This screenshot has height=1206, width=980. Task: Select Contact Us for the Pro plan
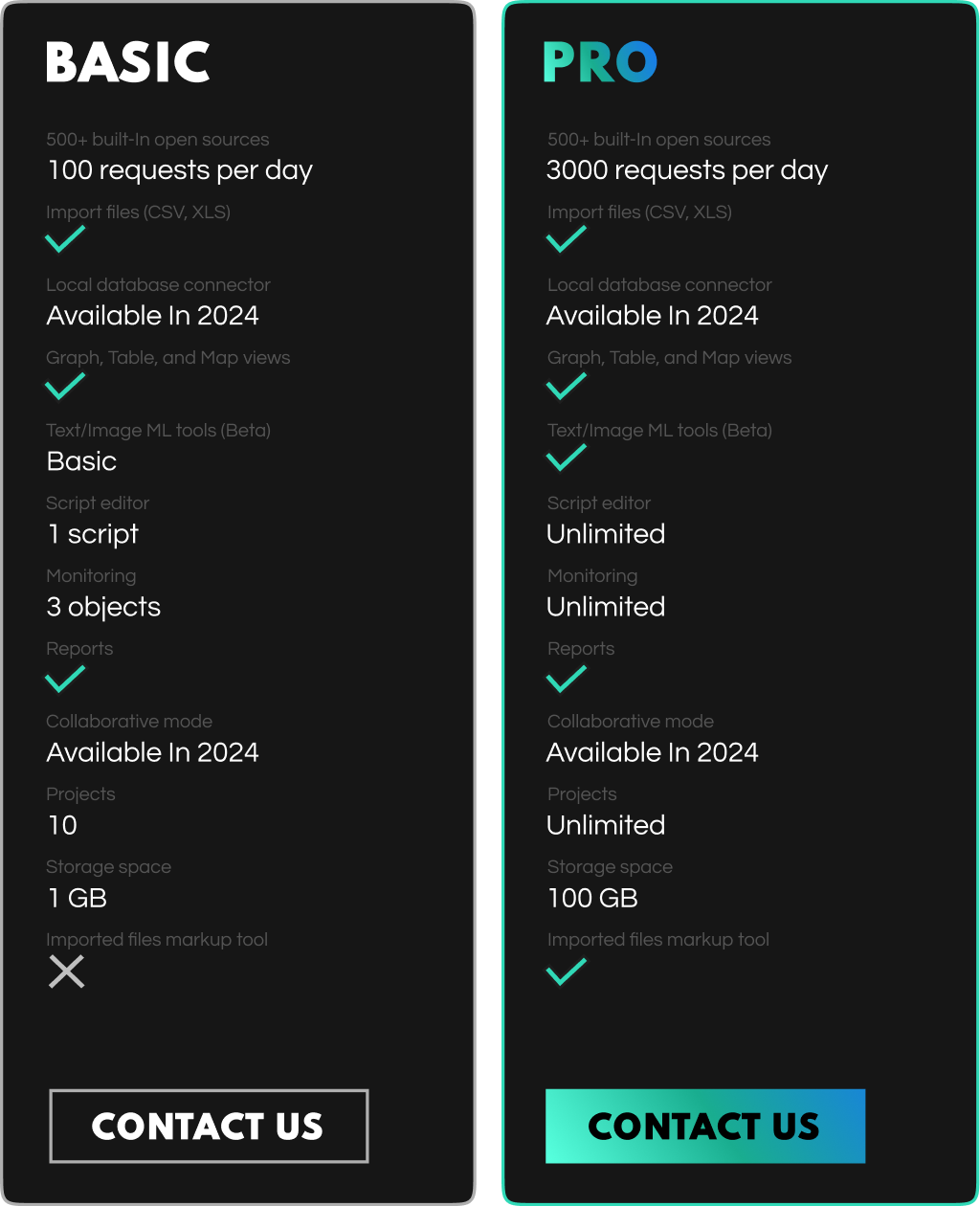click(x=704, y=1126)
